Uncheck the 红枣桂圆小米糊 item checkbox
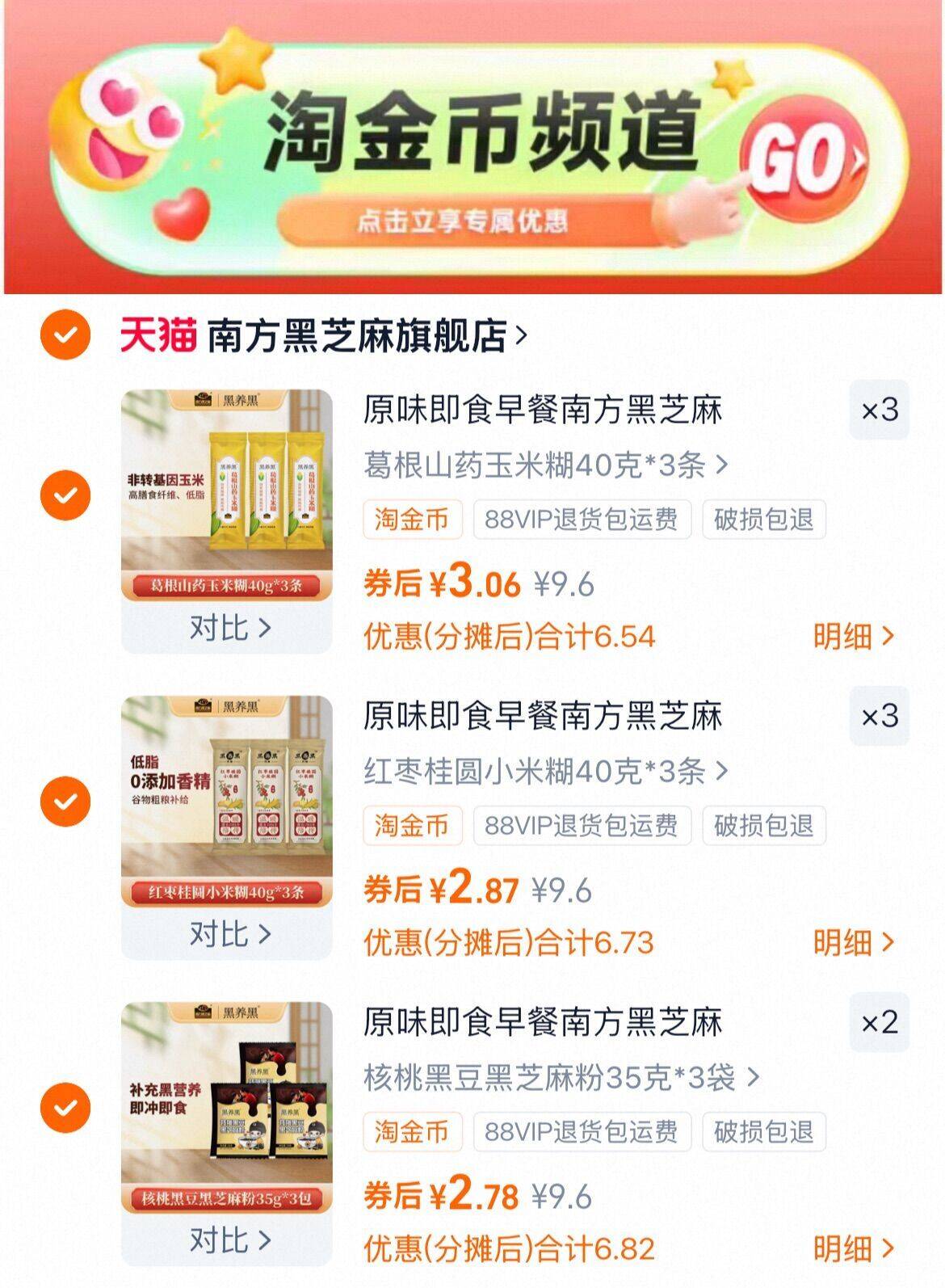Image resolution: width=945 pixels, height=1288 pixels. (x=65, y=801)
